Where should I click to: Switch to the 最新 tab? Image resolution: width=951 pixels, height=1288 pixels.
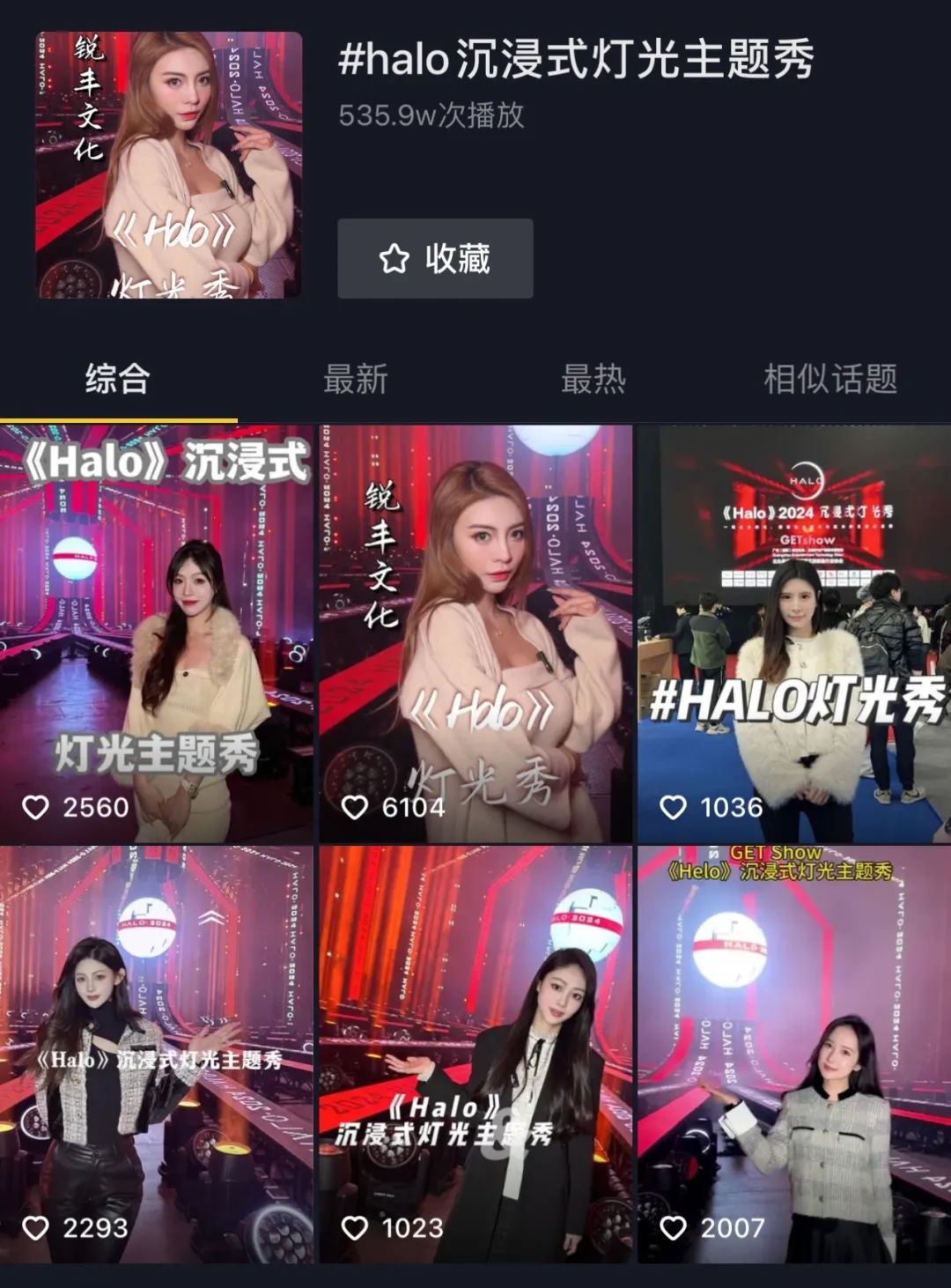pyautogui.click(x=355, y=380)
